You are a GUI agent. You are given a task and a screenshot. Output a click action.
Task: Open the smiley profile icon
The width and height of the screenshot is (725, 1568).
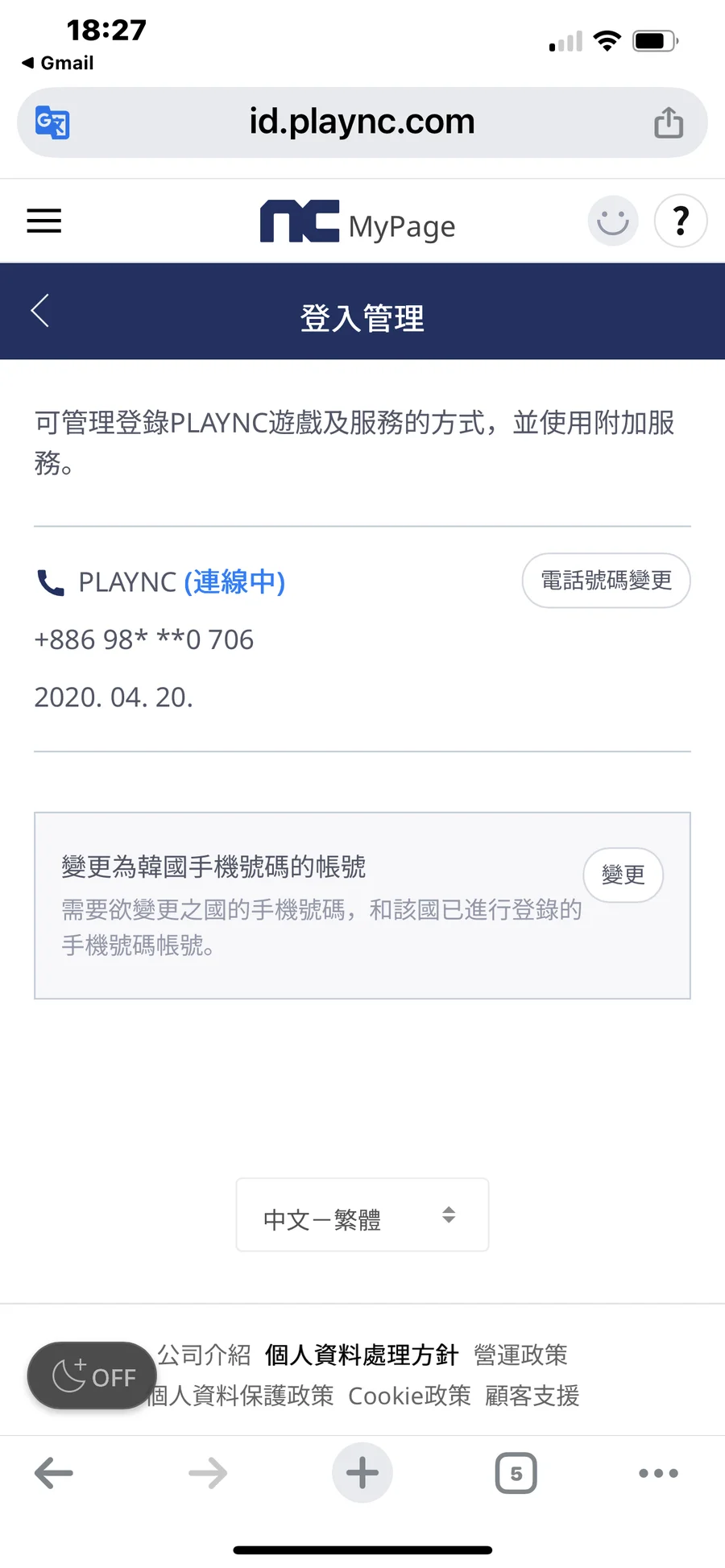tap(612, 221)
